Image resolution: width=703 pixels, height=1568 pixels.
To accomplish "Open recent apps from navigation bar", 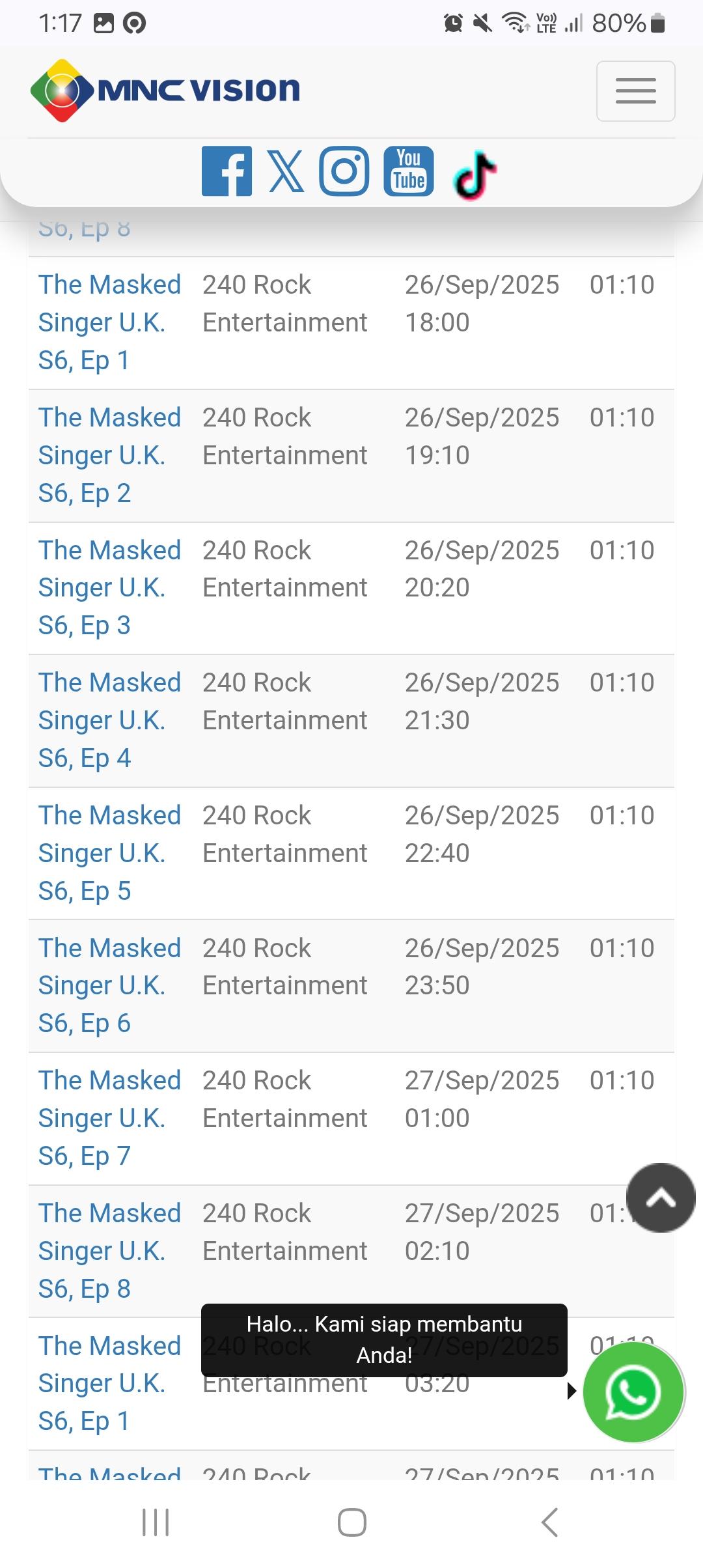I will tap(156, 1522).
